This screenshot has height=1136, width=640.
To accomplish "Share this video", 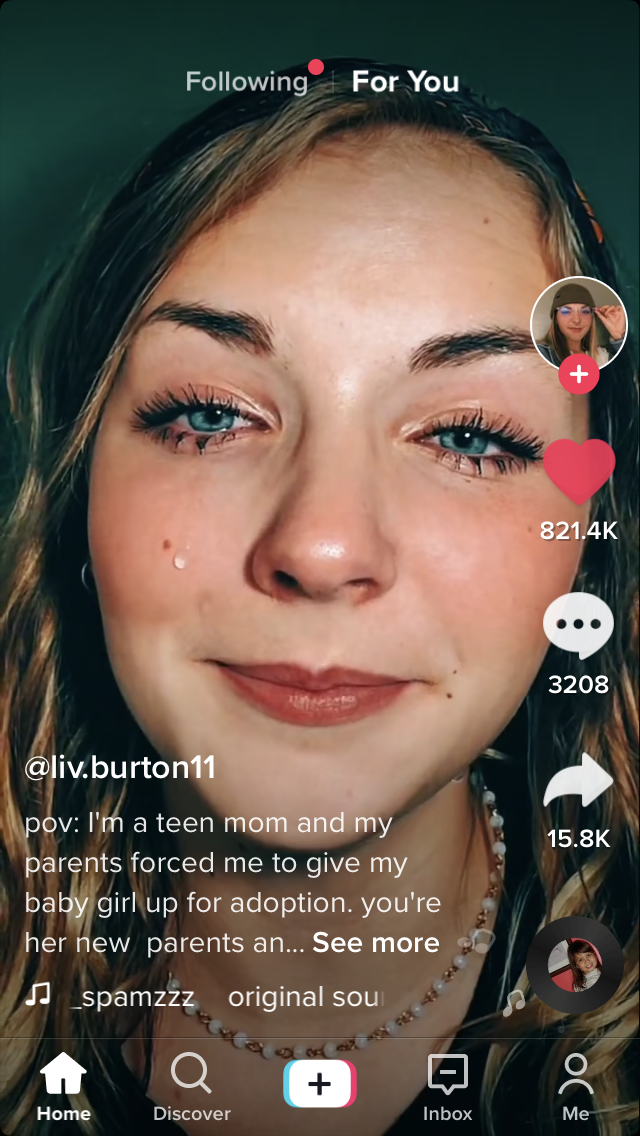I will tap(578, 782).
